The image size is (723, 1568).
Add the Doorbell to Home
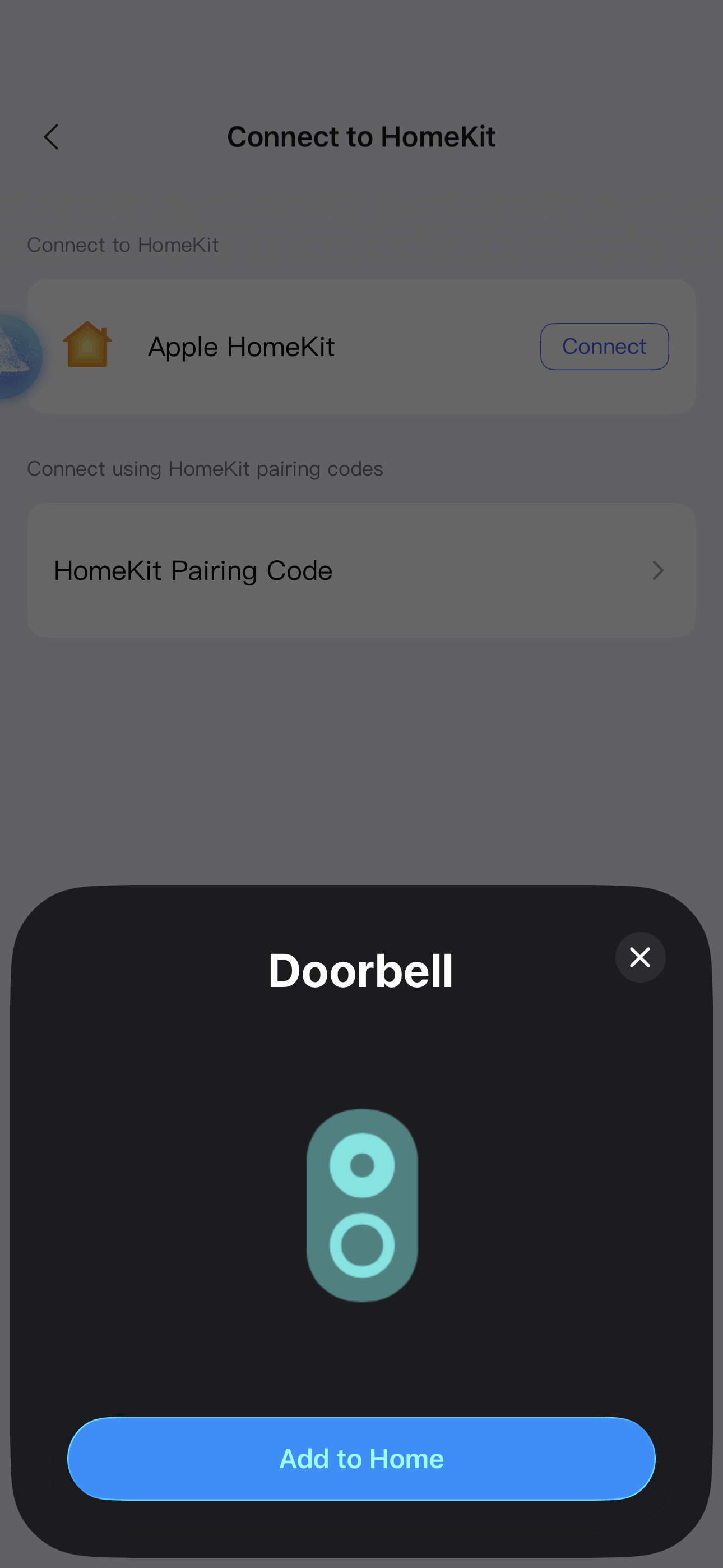coord(361,1459)
